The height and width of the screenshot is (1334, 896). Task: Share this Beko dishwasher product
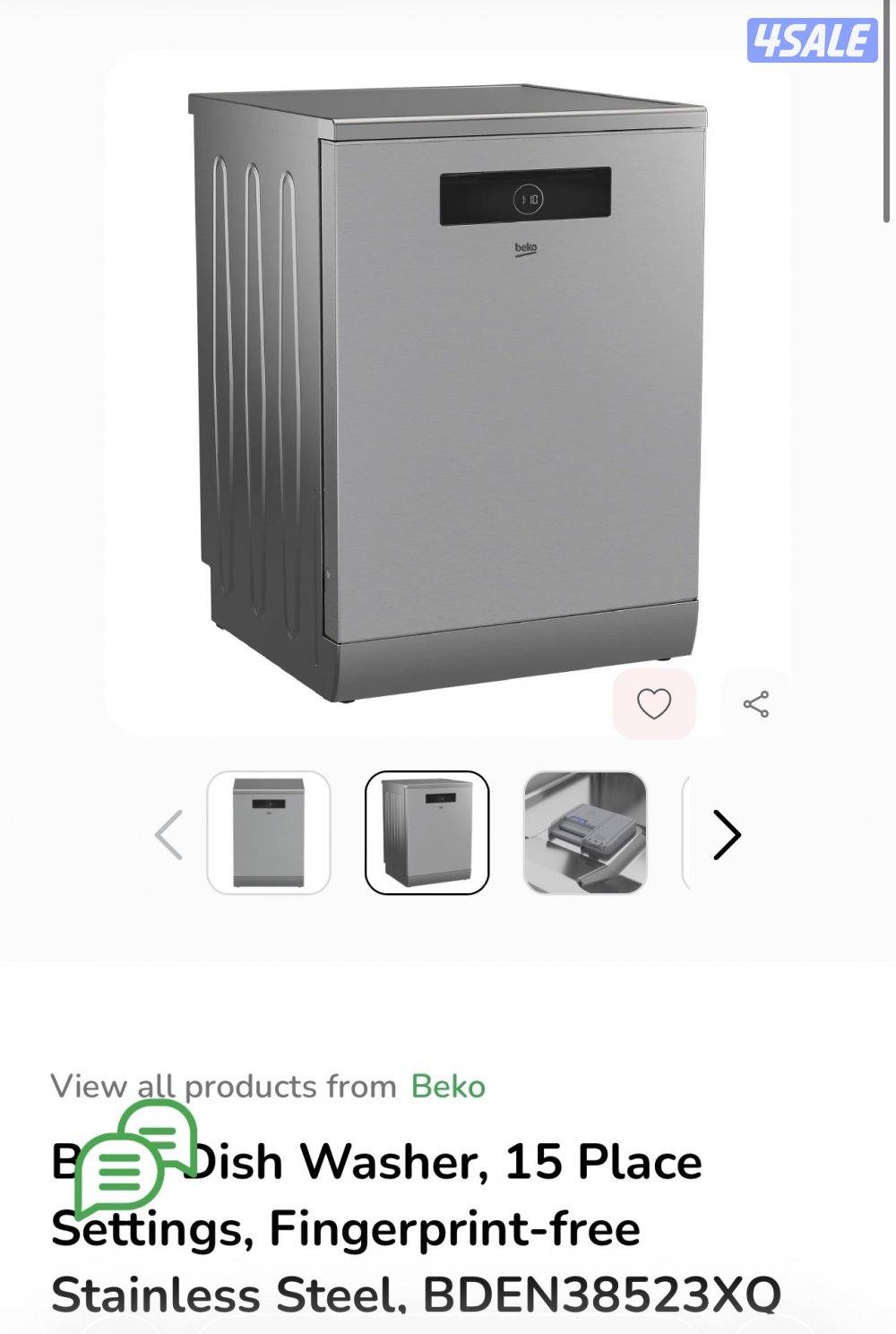coord(756,704)
